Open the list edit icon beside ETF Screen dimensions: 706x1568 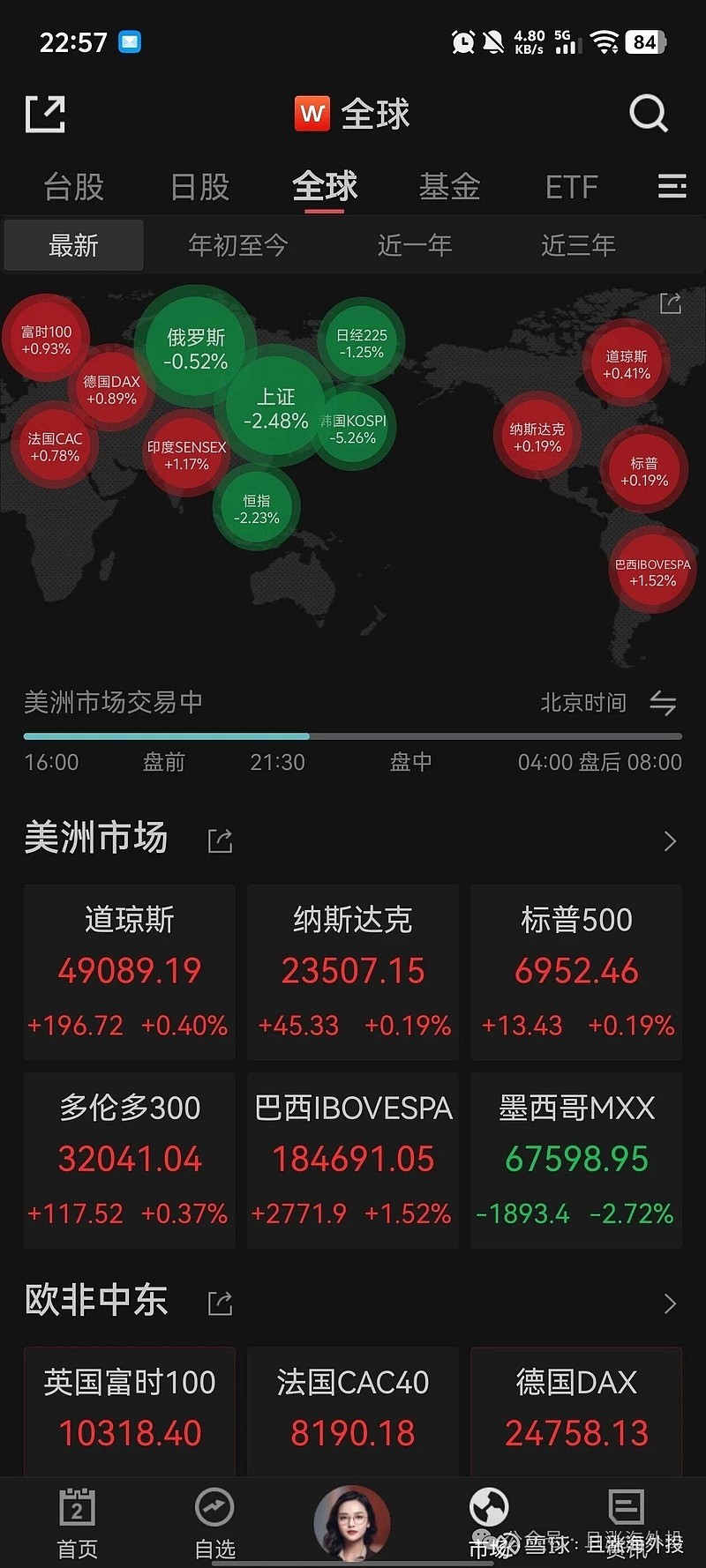point(672,187)
